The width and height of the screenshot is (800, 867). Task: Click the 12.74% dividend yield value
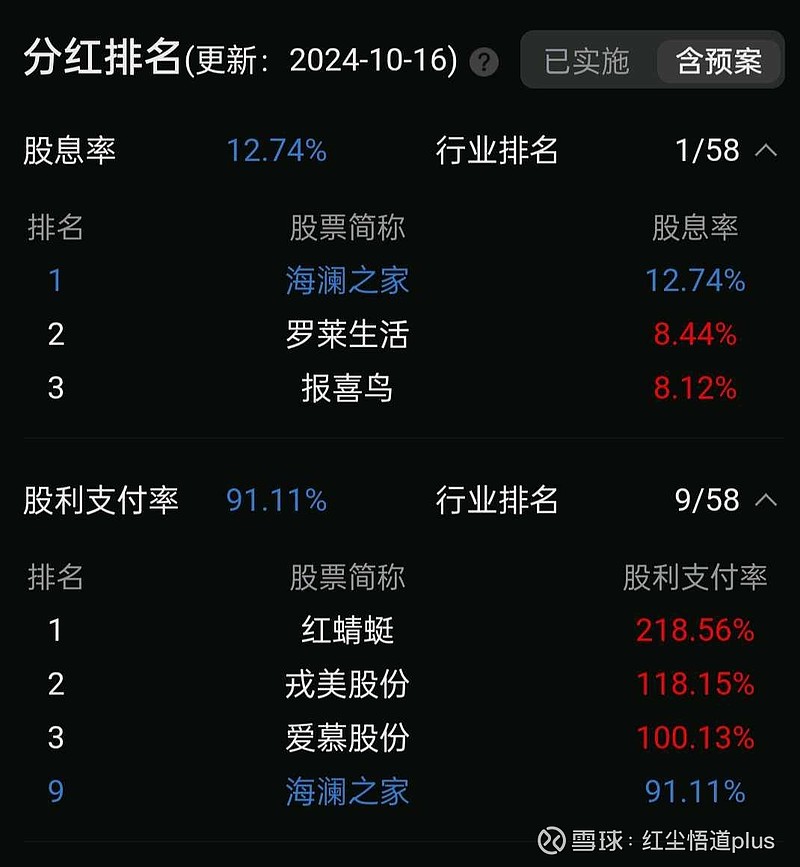[x=274, y=151]
